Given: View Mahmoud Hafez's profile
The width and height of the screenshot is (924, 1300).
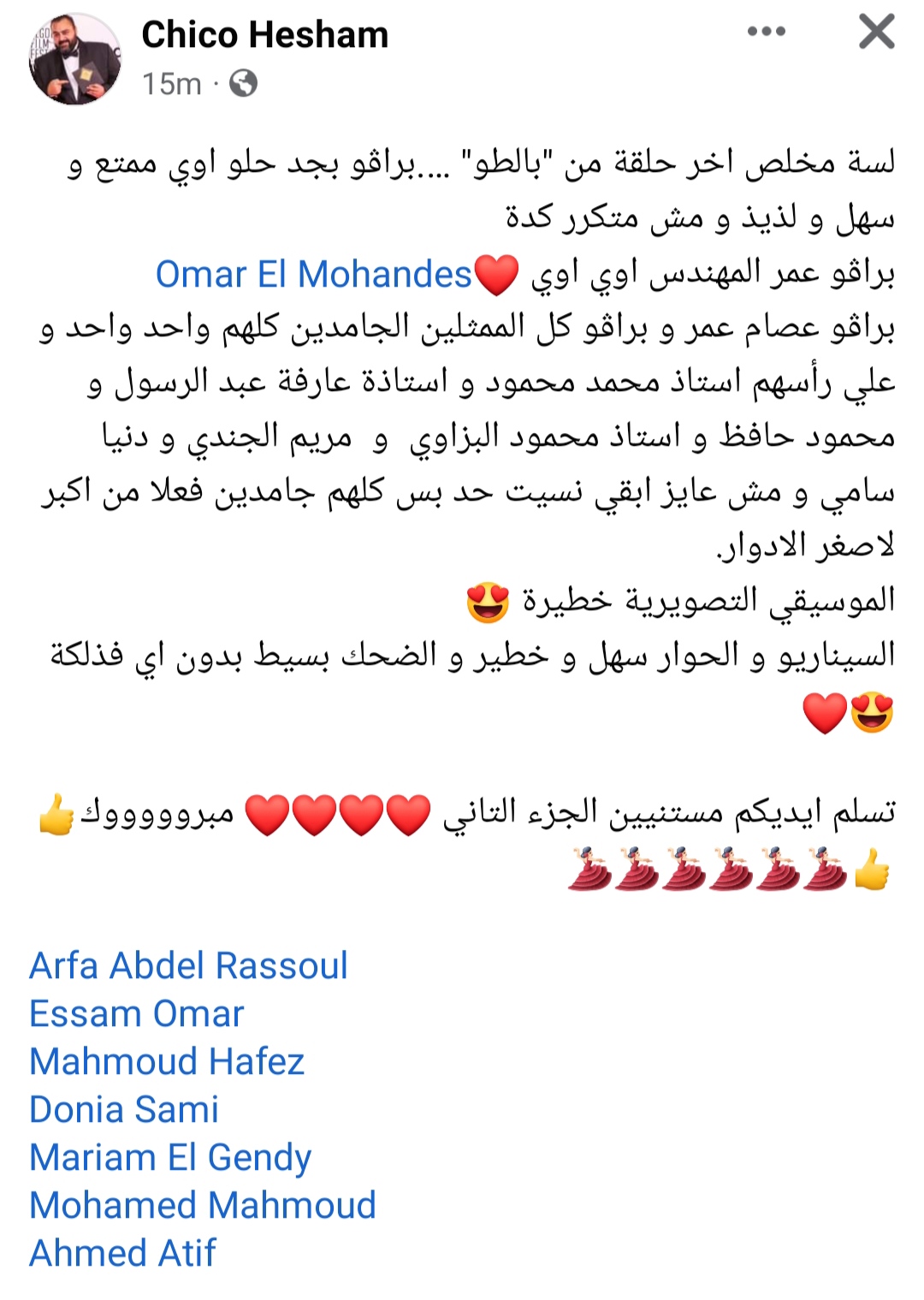Looking at the screenshot, I should [x=167, y=1062].
